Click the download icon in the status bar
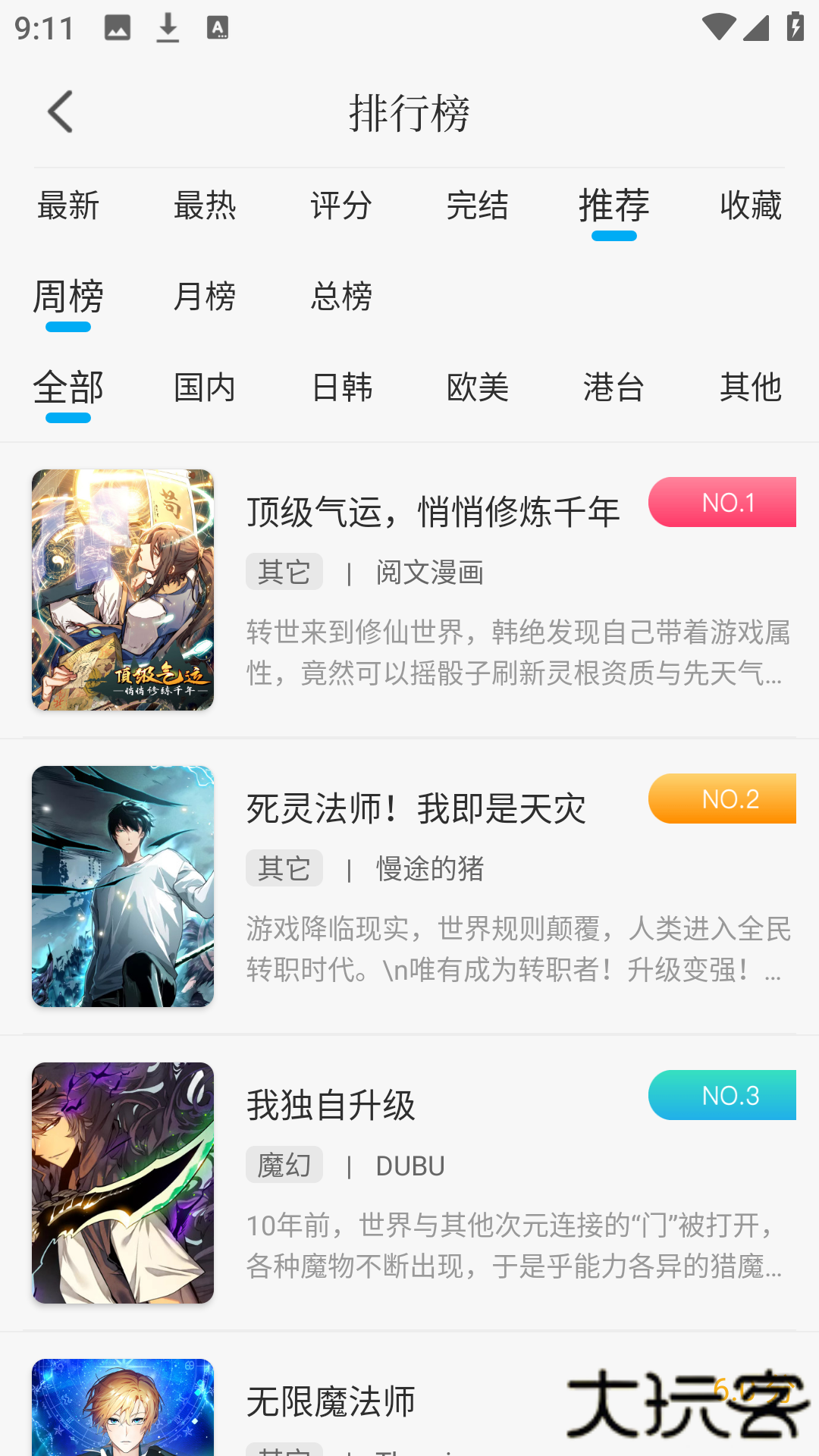This screenshot has height=1456, width=819. 168,27
